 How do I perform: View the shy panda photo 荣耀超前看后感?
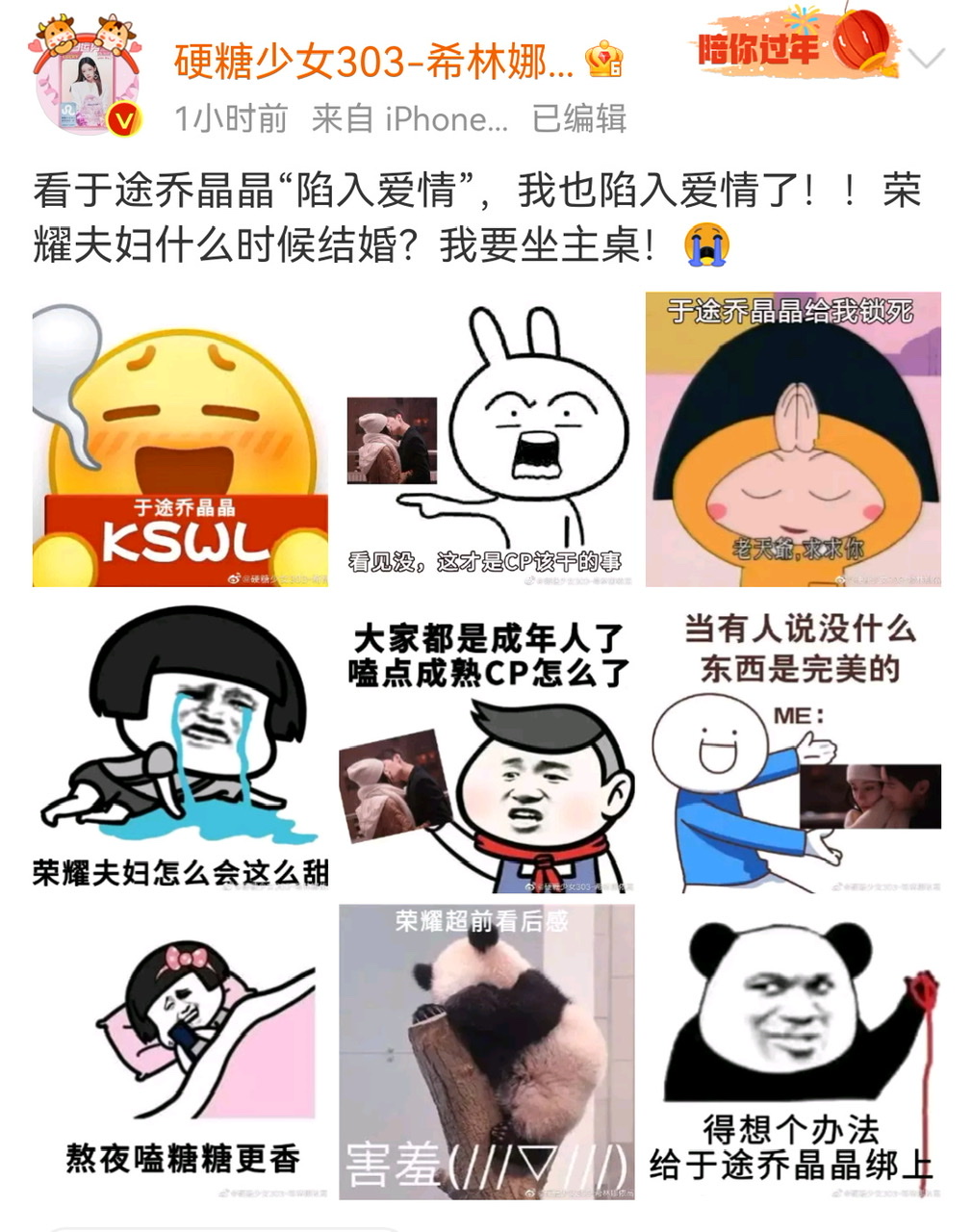tap(487, 1052)
